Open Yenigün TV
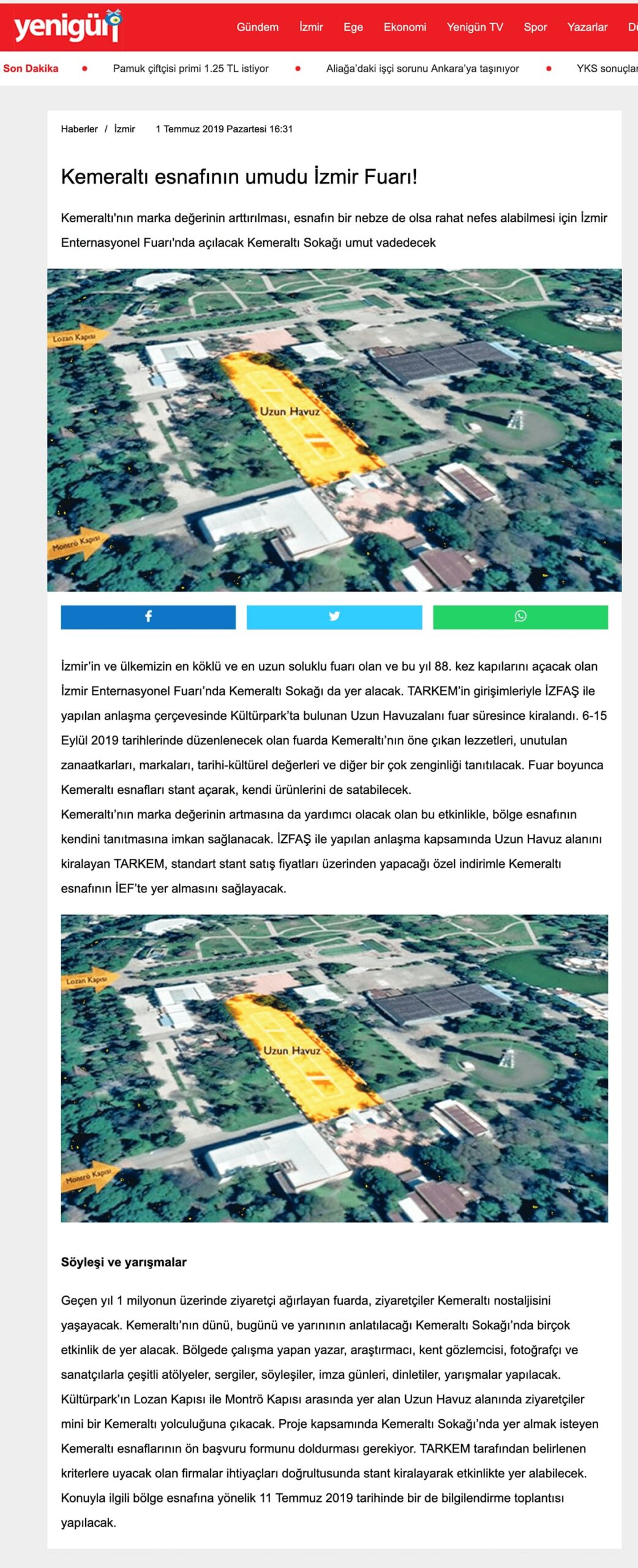The height and width of the screenshot is (1568, 638). (475, 27)
